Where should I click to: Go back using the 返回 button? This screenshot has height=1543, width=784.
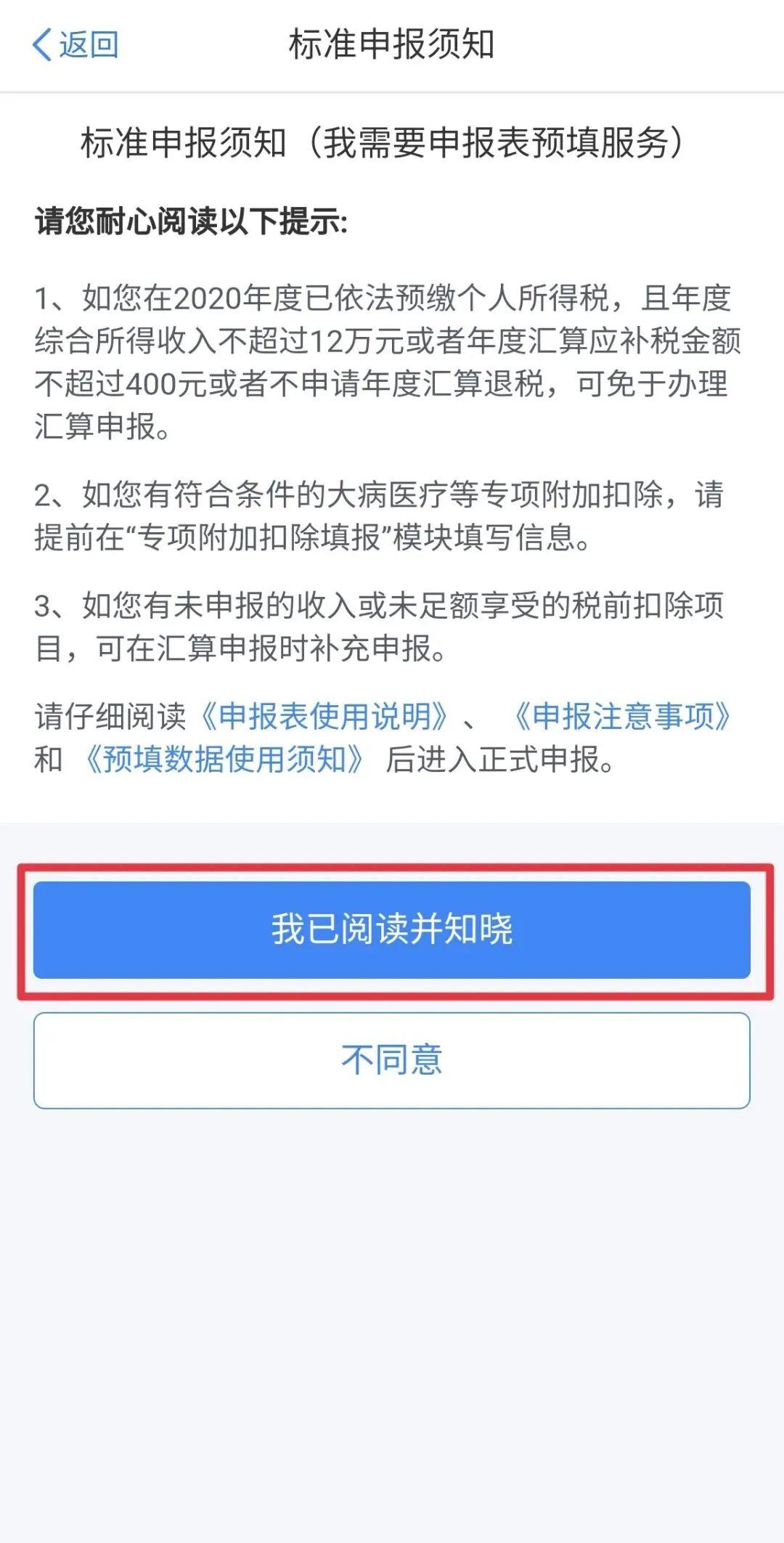click(75, 45)
